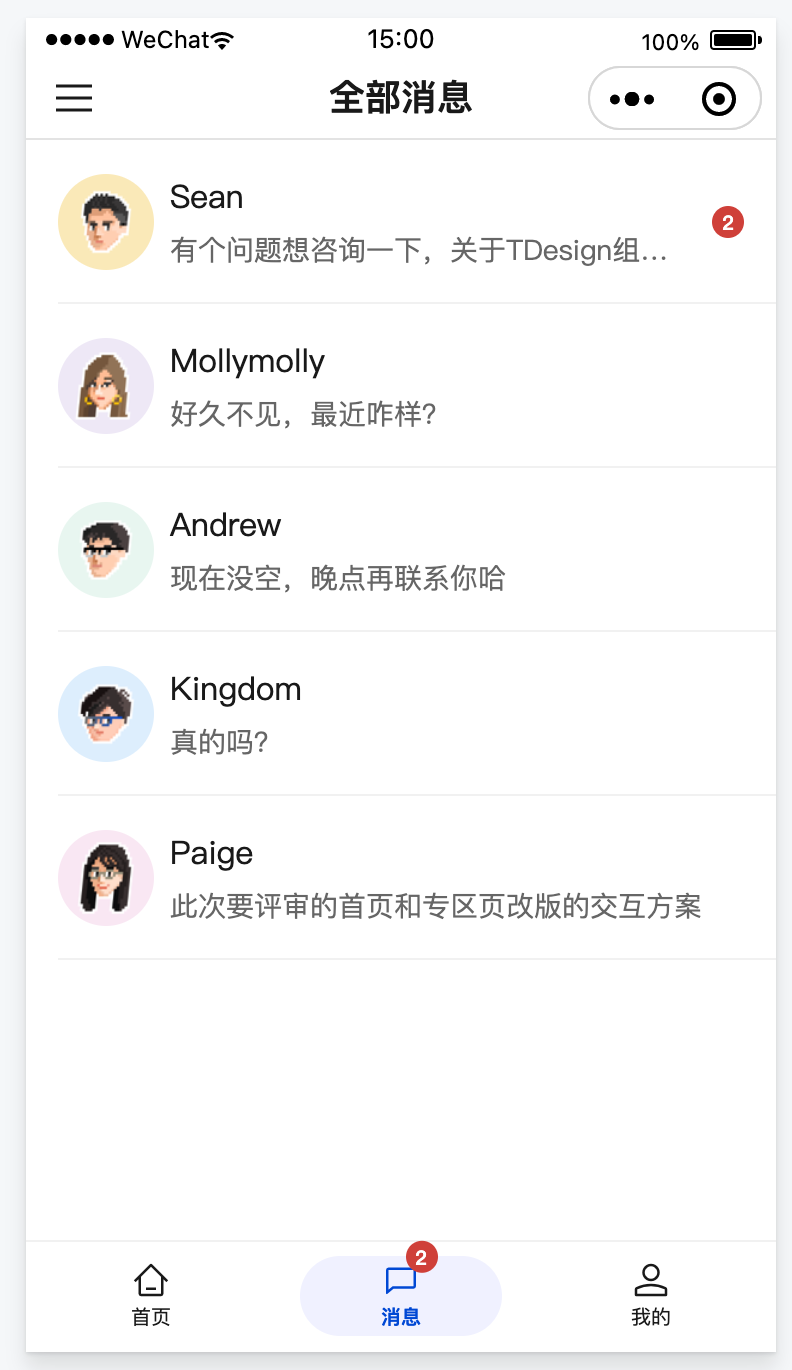Select Kingdom's message thread
The height and width of the screenshot is (1370, 792).
point(400,713)
